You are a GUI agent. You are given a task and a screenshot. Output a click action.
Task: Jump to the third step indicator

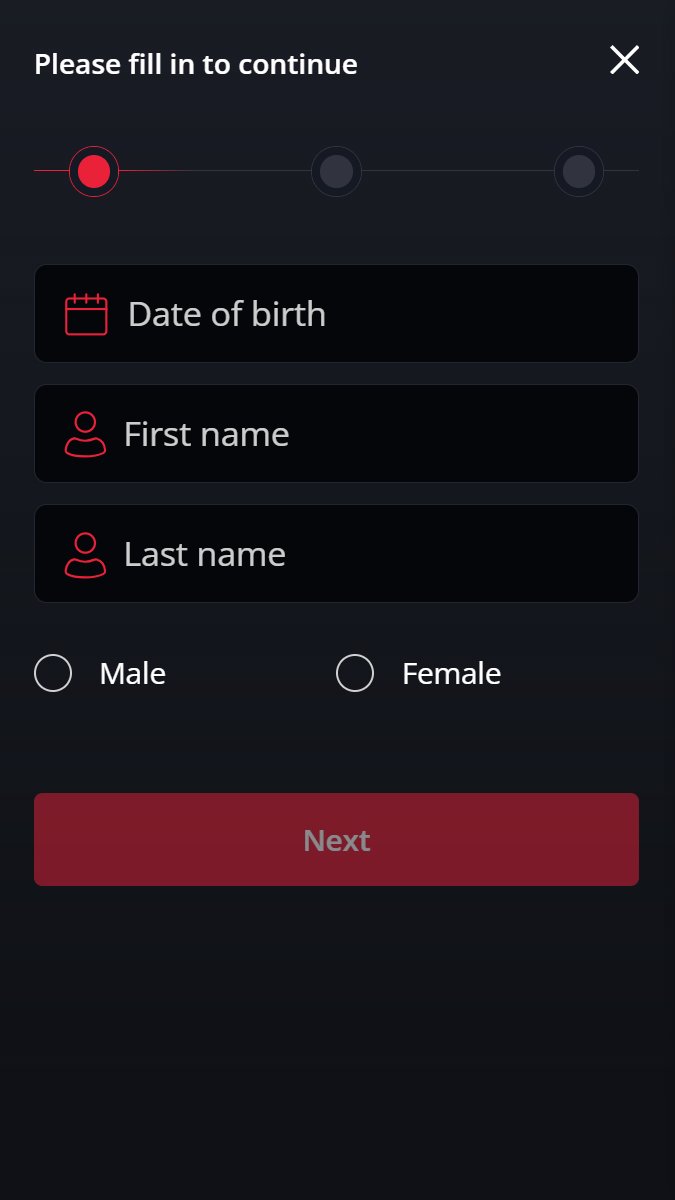[x=579, y=171]
